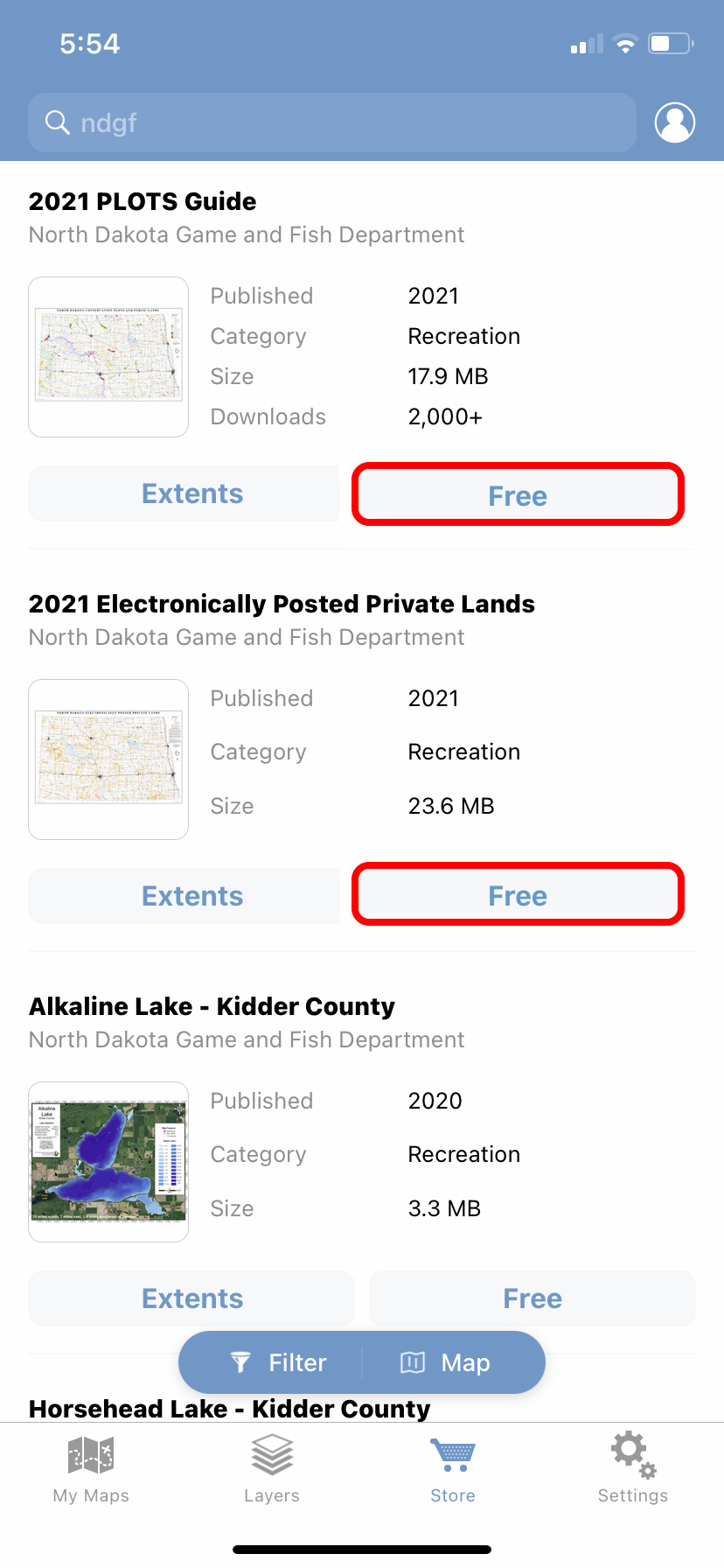
Task: Download free Electronically Posted Private Lands map
Action: 518,894
